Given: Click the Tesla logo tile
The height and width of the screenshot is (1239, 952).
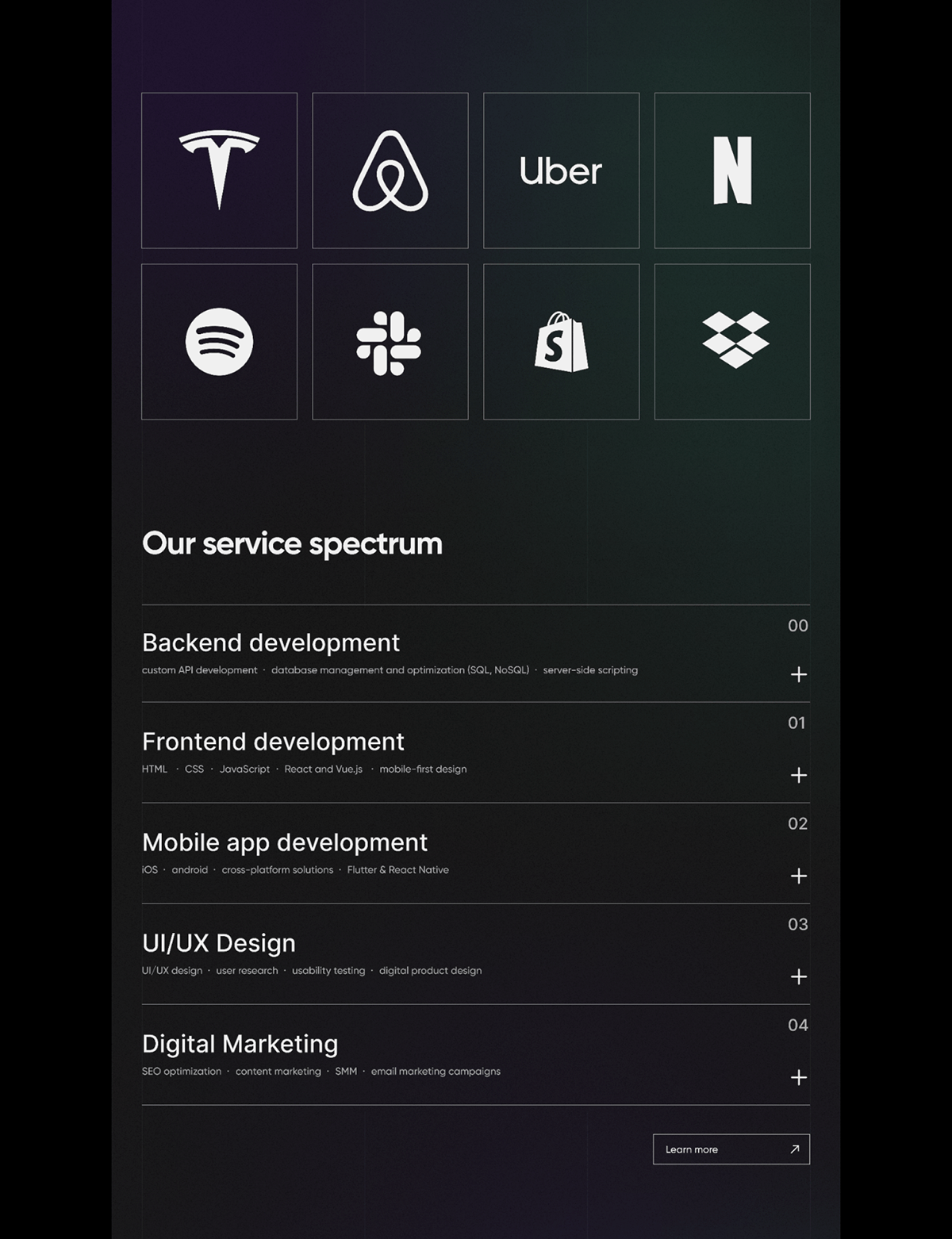Looking at the screenshot, I should (219, 170).
